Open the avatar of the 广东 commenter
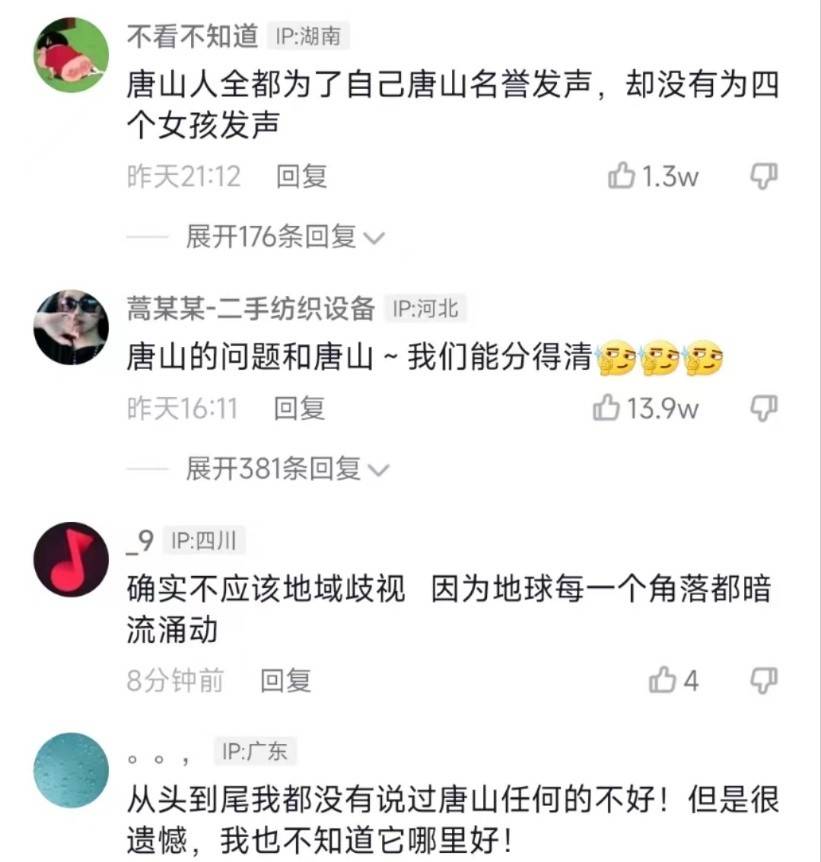Image resolution: width=821 pixels, height=862 pixels. [x=71, y=769]
